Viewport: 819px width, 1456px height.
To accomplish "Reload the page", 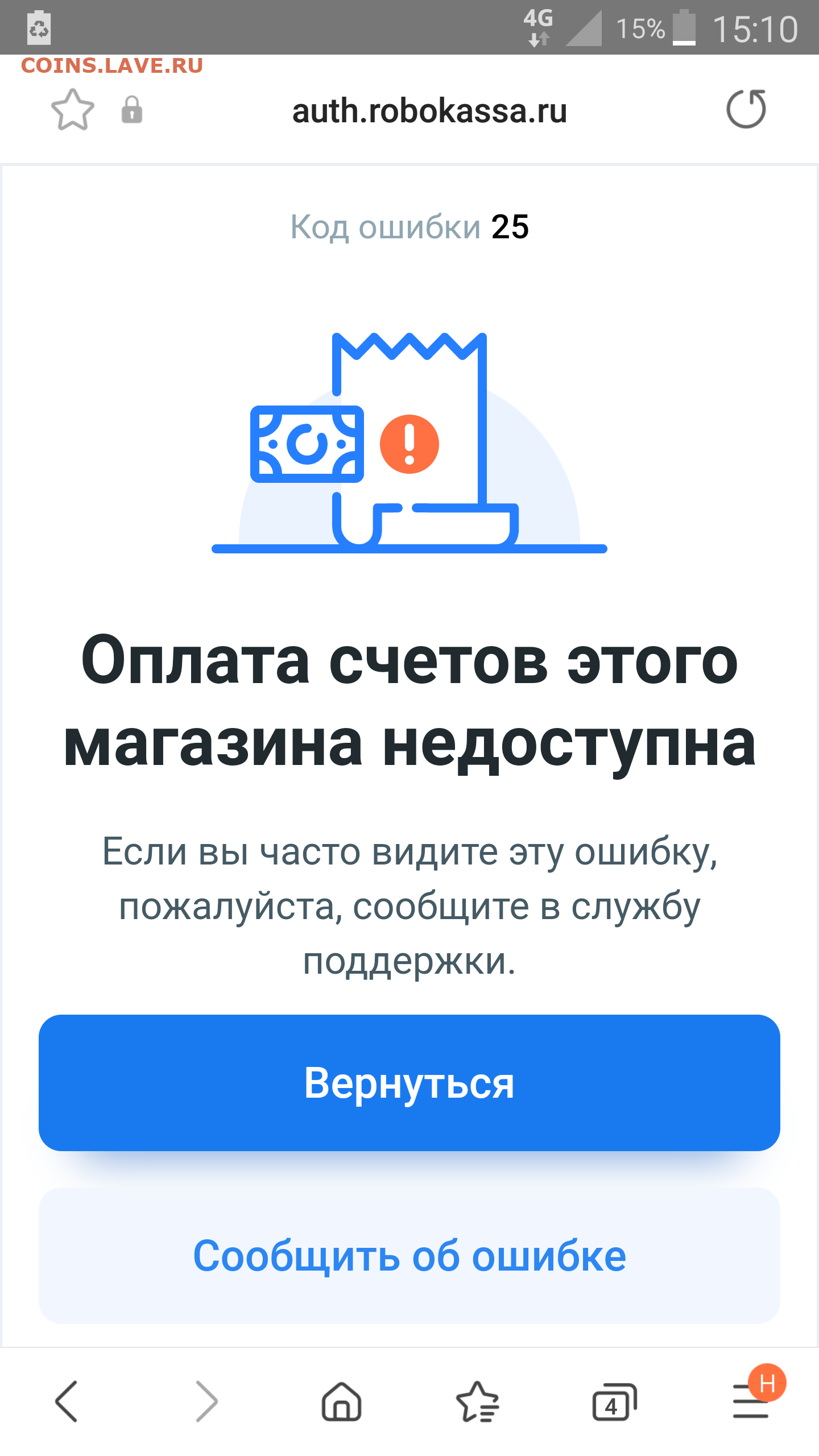I will point(746,109).
